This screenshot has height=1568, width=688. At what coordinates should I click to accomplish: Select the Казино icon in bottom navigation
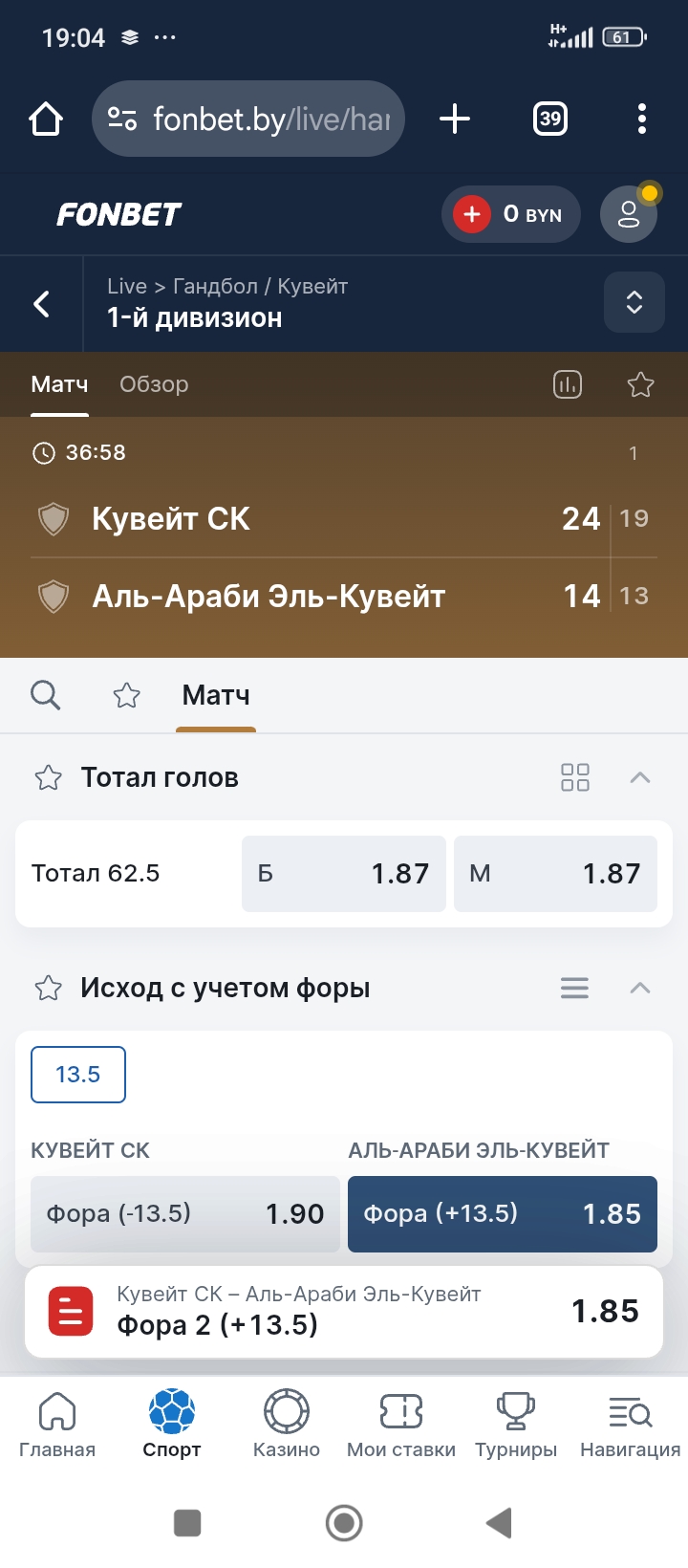[x=286, y=1423]
